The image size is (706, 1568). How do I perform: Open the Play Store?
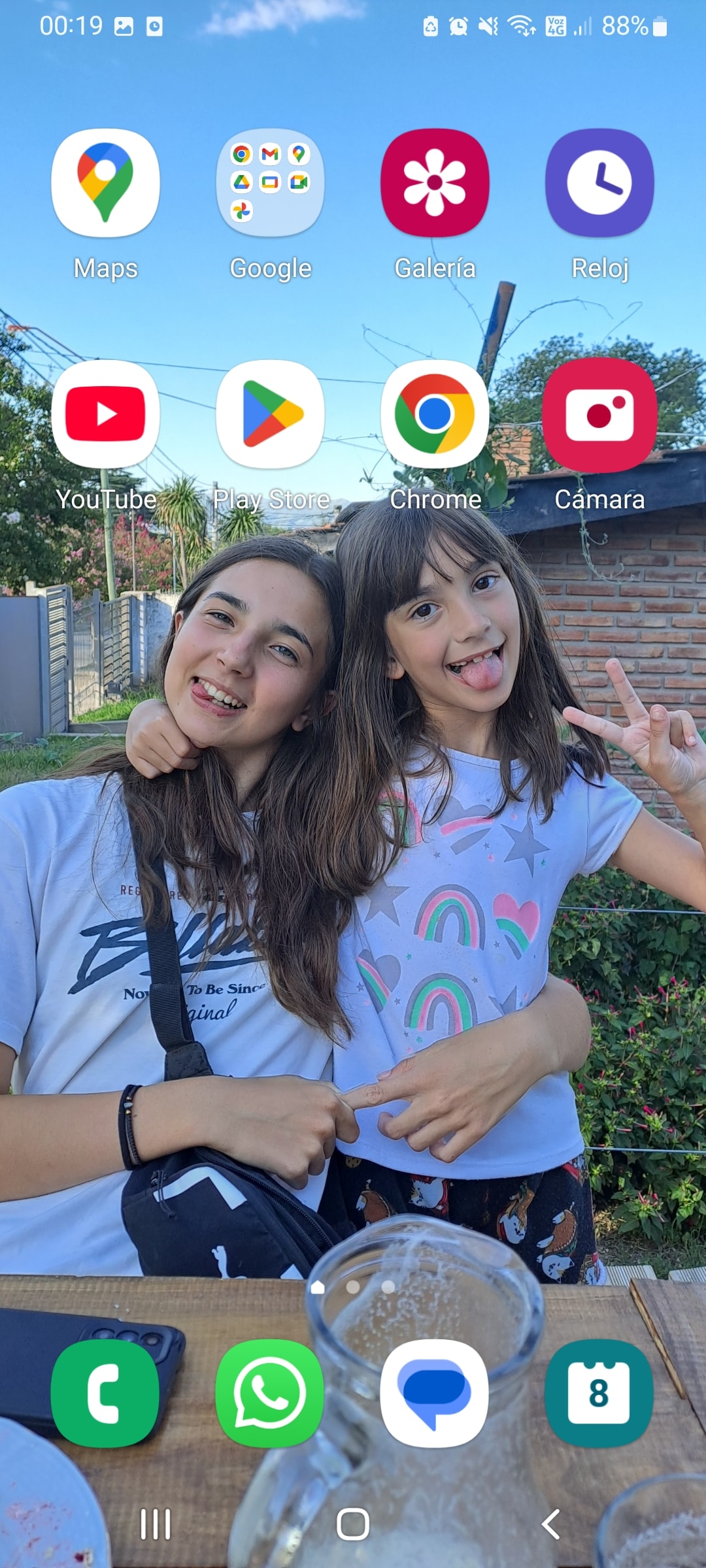[270, 414]
